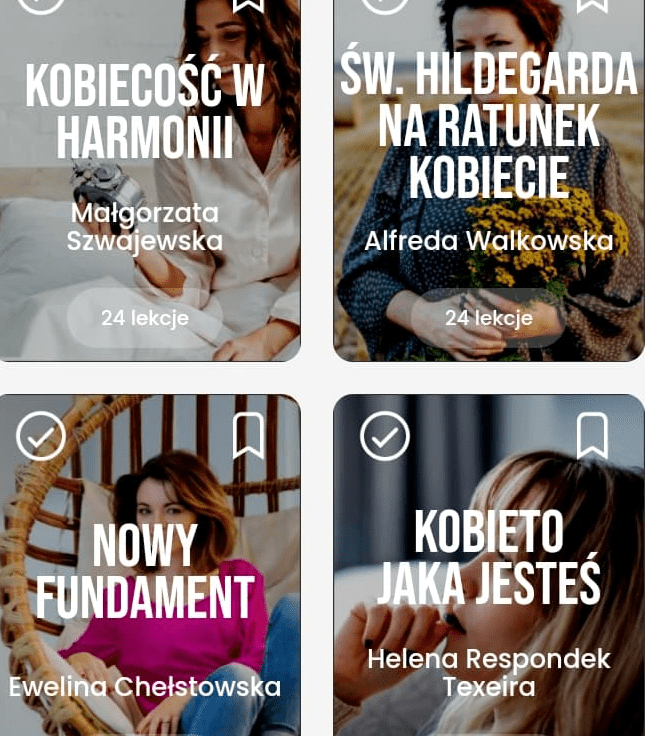Bookmark the Św. Hildegarda course

[592, 4]
